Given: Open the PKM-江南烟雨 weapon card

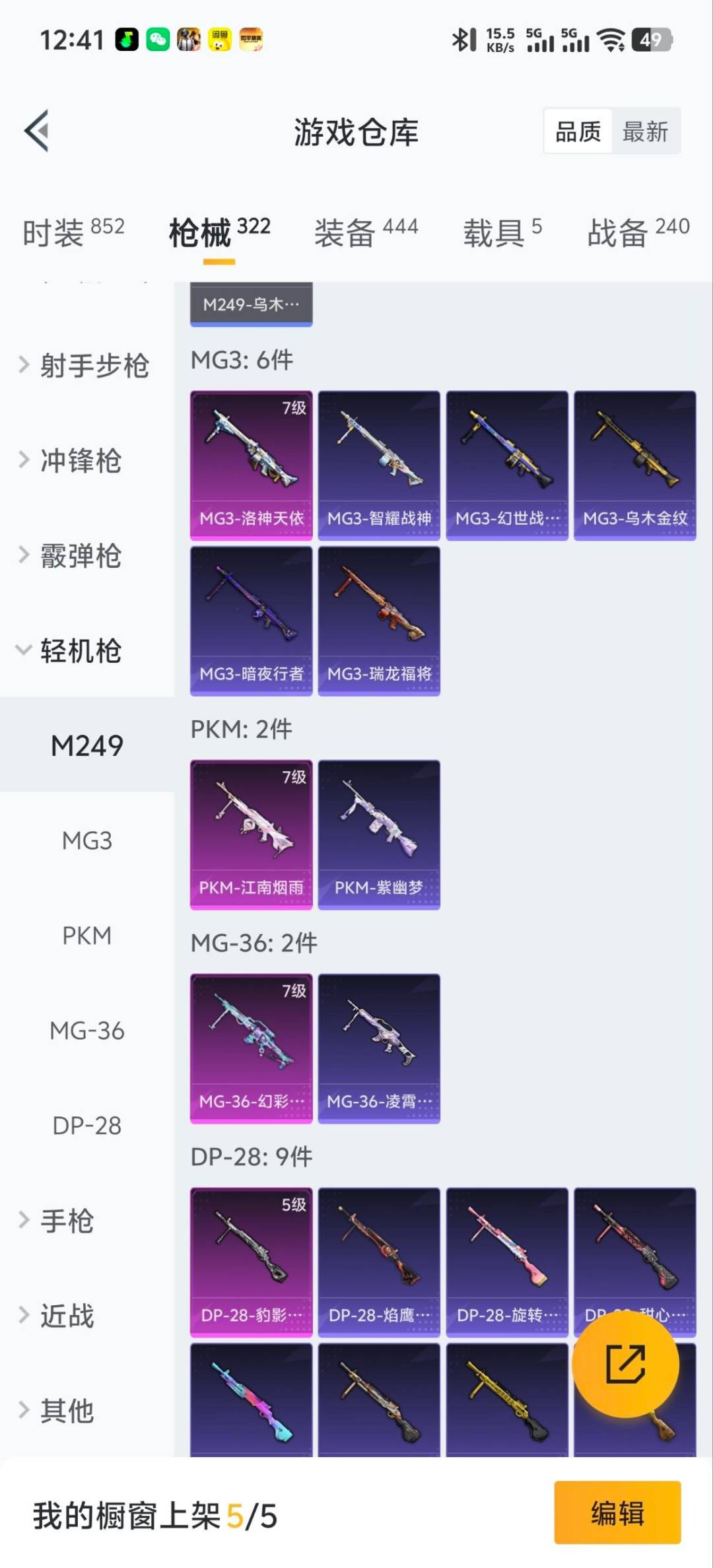Looking at the screenshot, I should (x=251, y=833).
